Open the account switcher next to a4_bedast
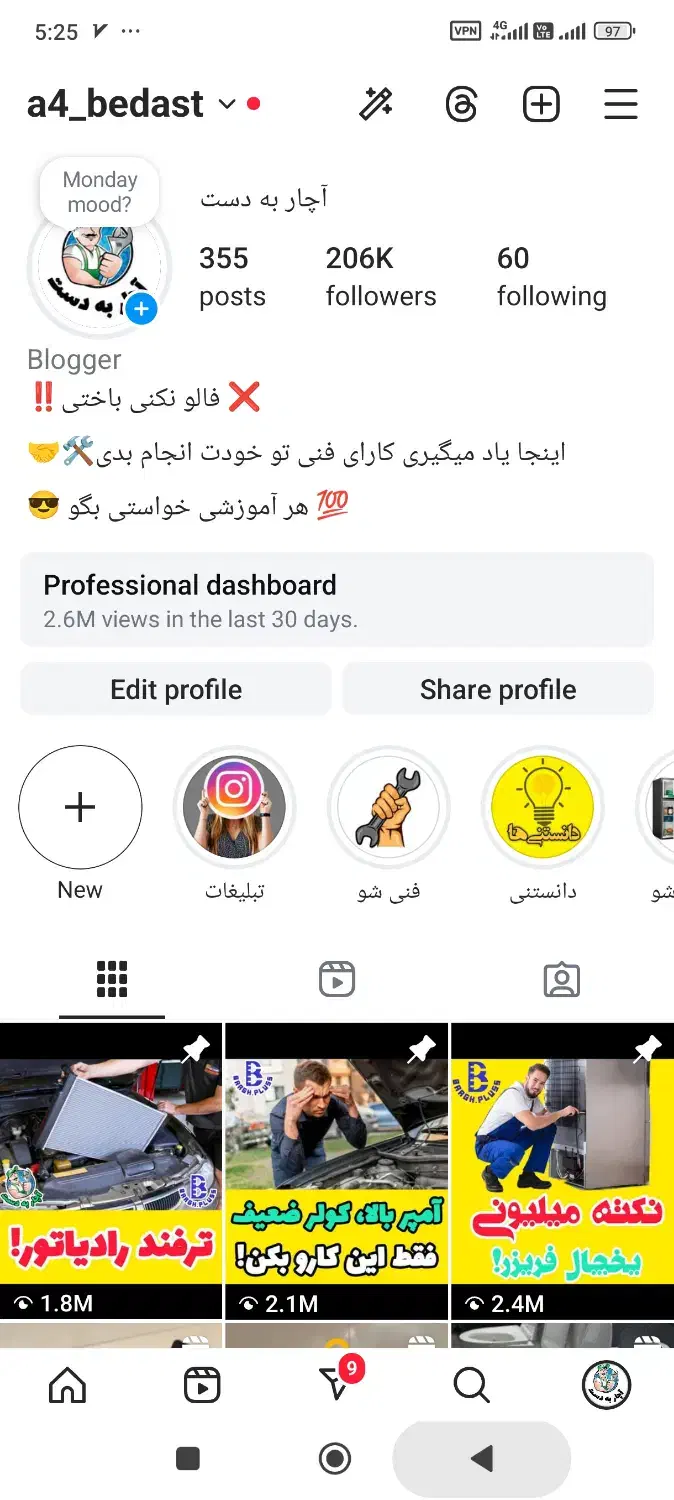The image size is (674, 1500). [x=227, y=104]
